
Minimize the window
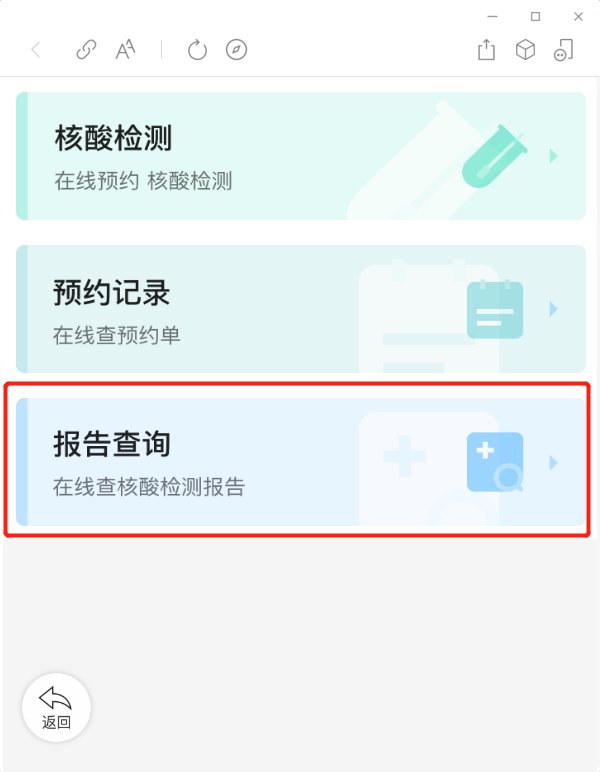click(x=493, y=16)
